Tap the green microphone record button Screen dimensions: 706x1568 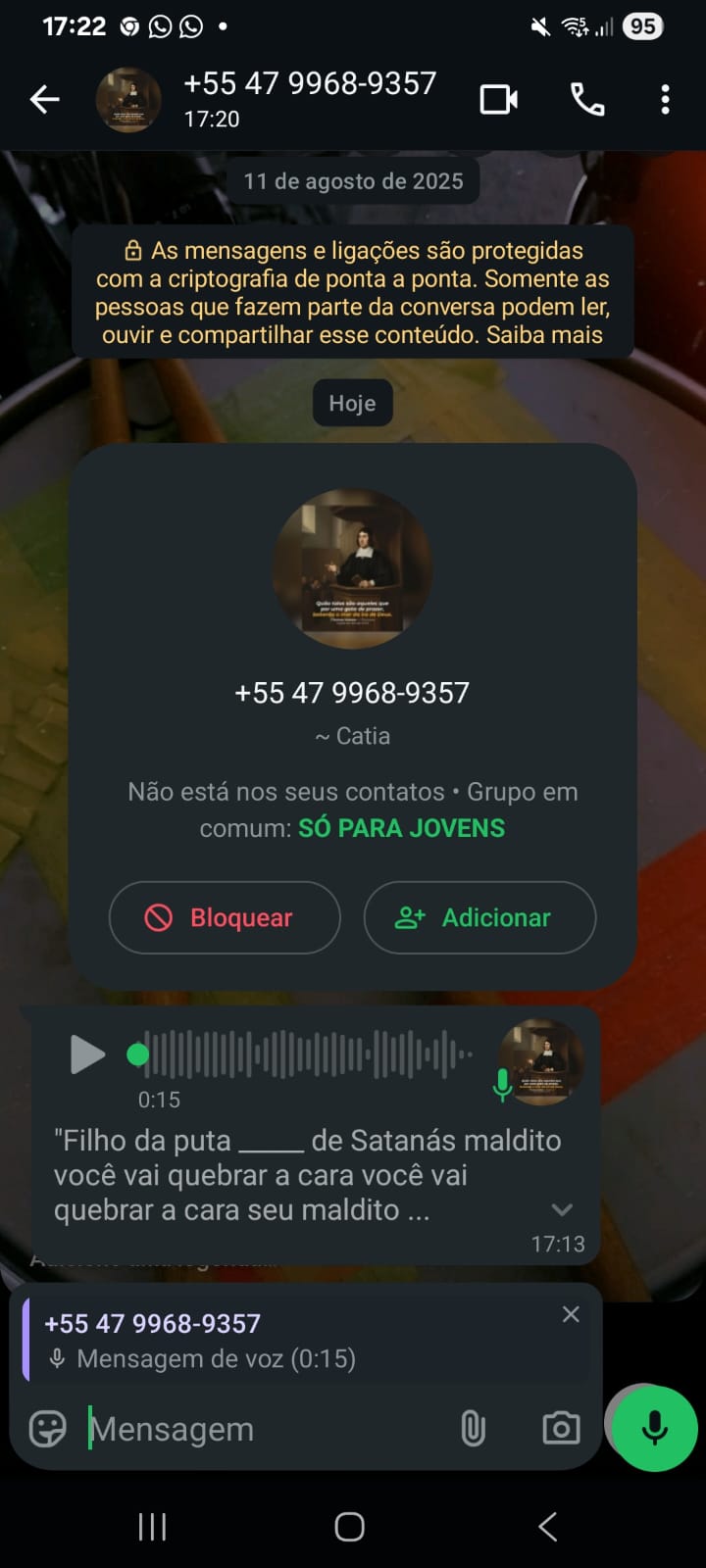654,1429
